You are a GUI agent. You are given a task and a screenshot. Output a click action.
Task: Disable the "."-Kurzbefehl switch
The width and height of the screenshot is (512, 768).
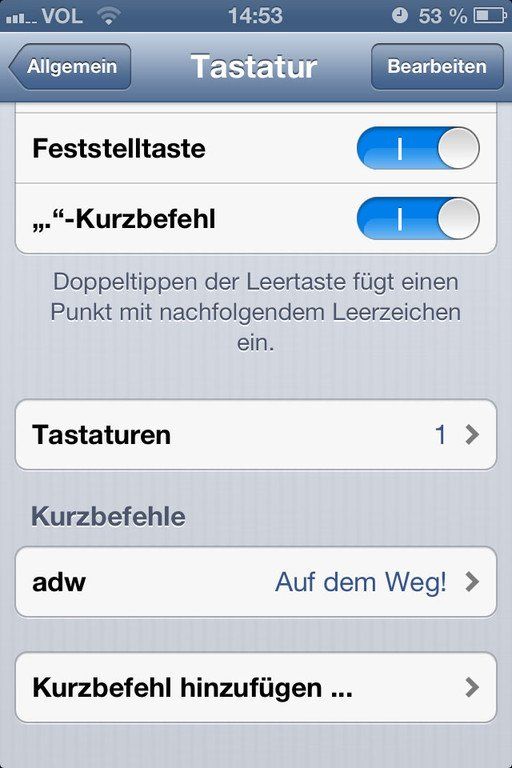pos(418,218)
